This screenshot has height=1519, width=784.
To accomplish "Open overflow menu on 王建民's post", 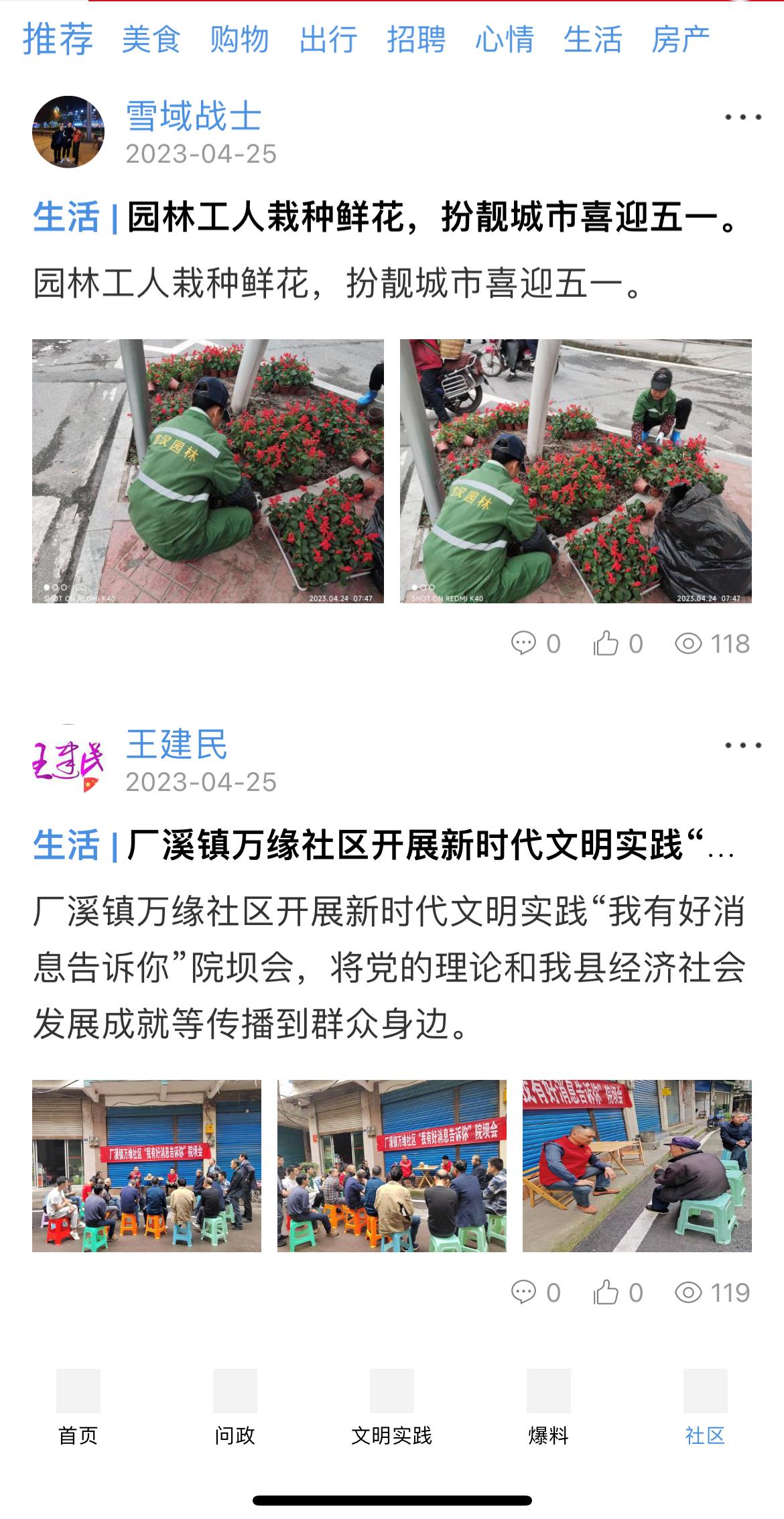I will point(742,745).
